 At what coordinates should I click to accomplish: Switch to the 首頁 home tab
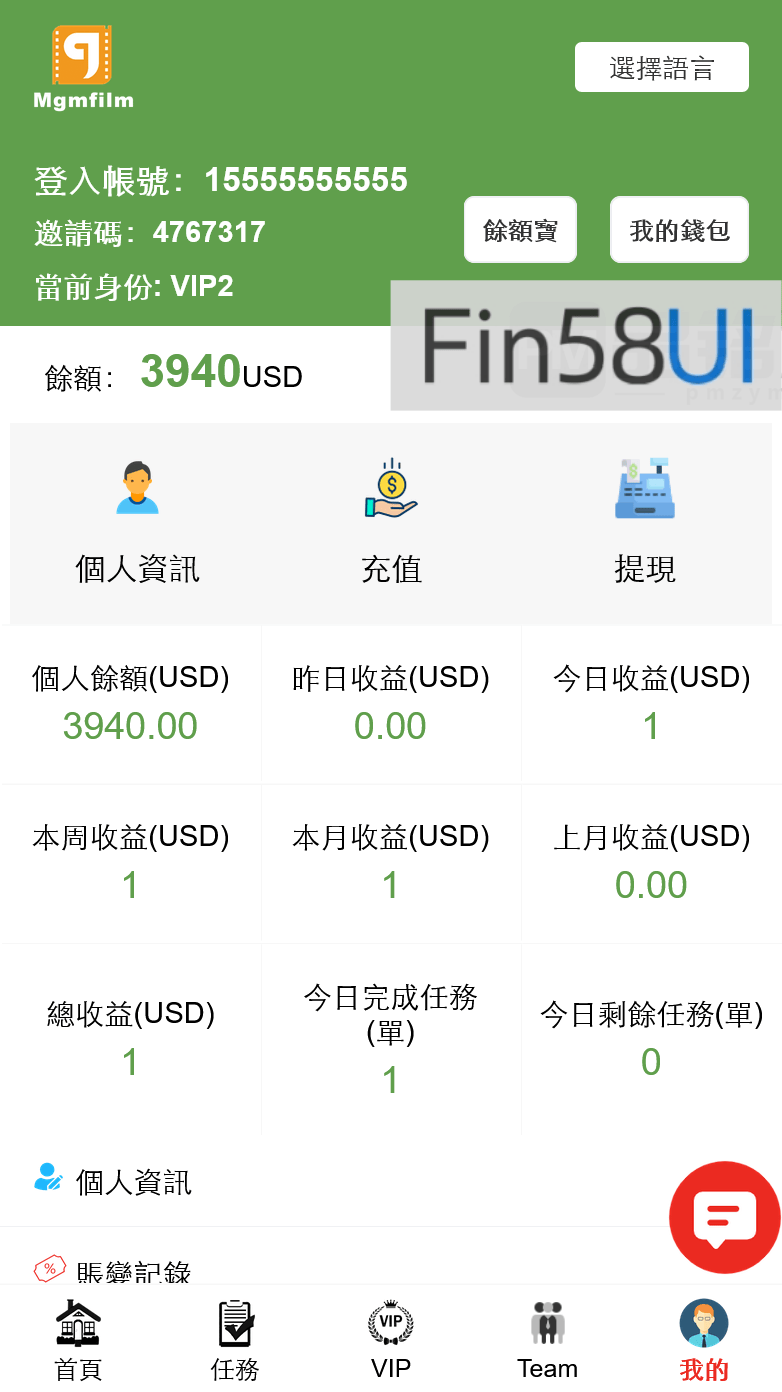[78, 1340]
